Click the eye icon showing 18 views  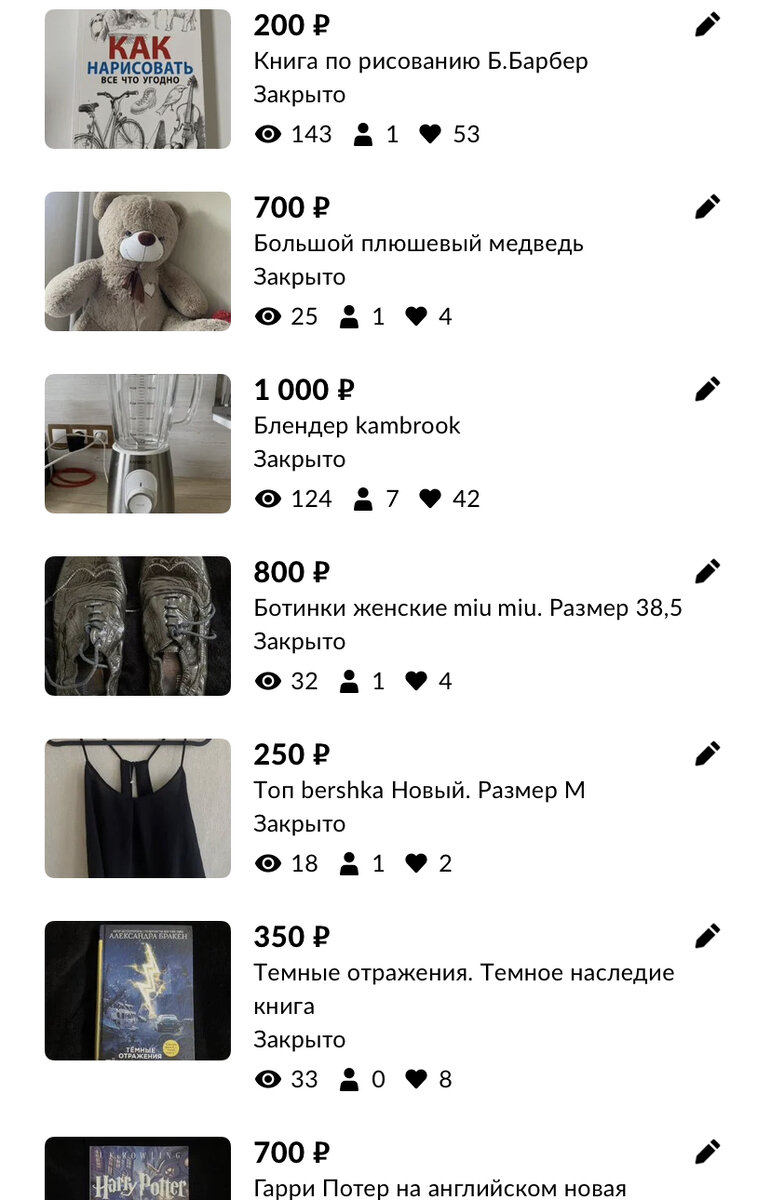[266, 863]
